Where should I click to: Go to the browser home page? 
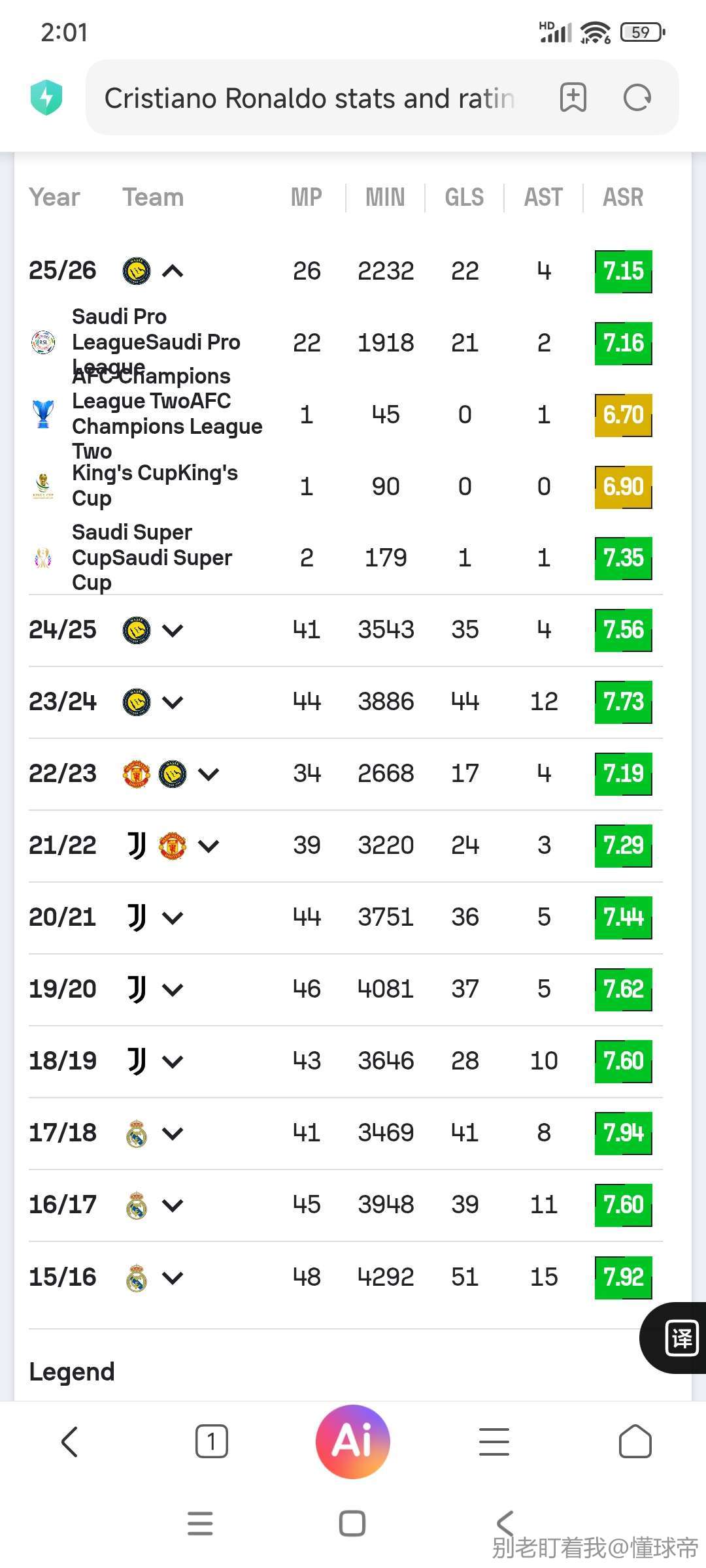635,1441
